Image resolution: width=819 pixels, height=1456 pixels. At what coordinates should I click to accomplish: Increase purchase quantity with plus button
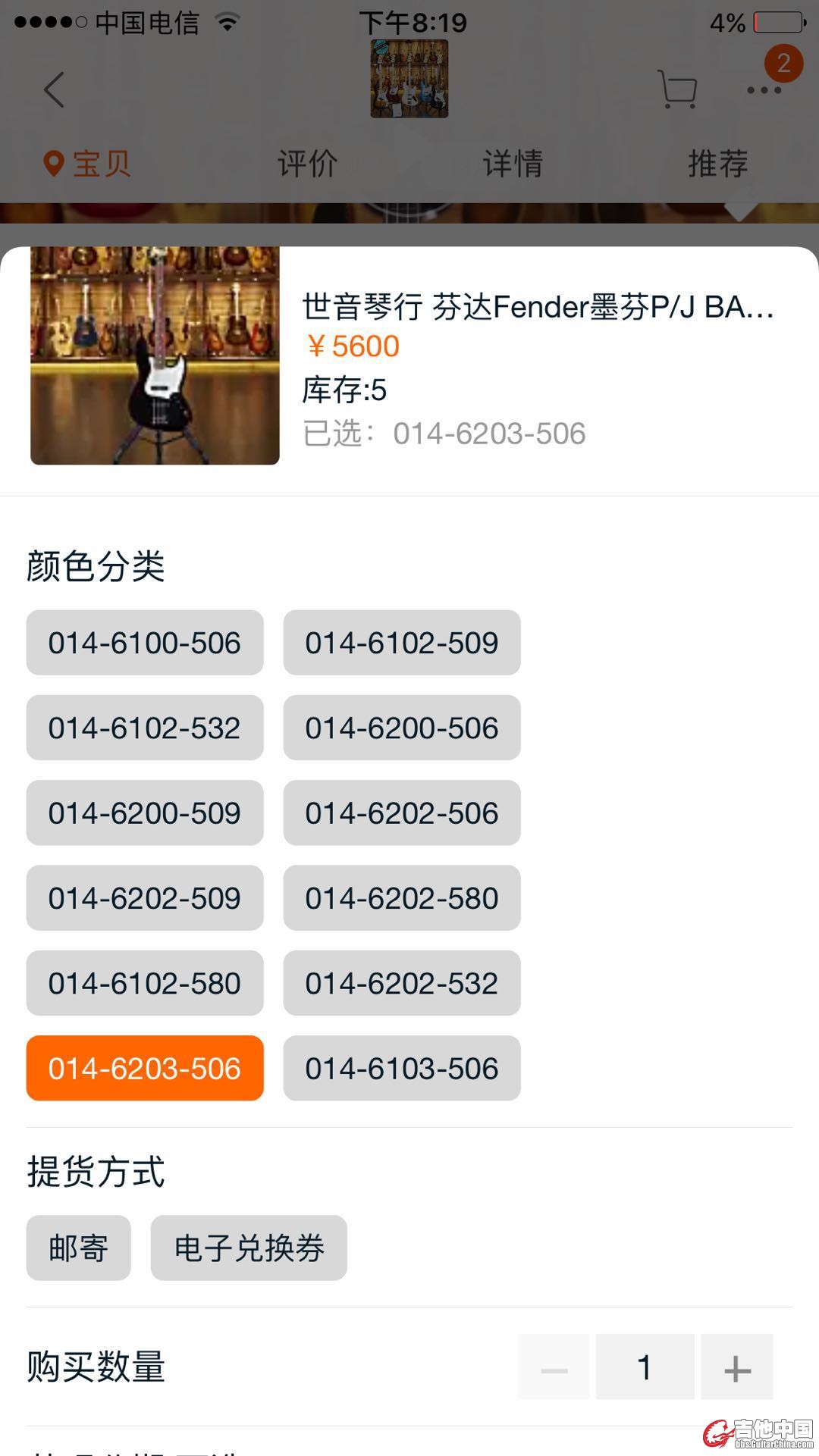tap(736, 1367)
